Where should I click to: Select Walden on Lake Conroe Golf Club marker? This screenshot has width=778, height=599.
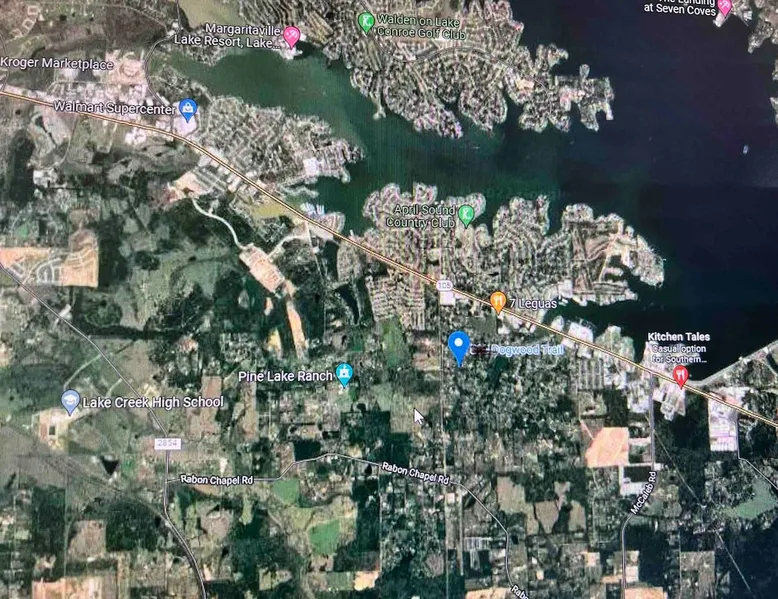[366, 20]
